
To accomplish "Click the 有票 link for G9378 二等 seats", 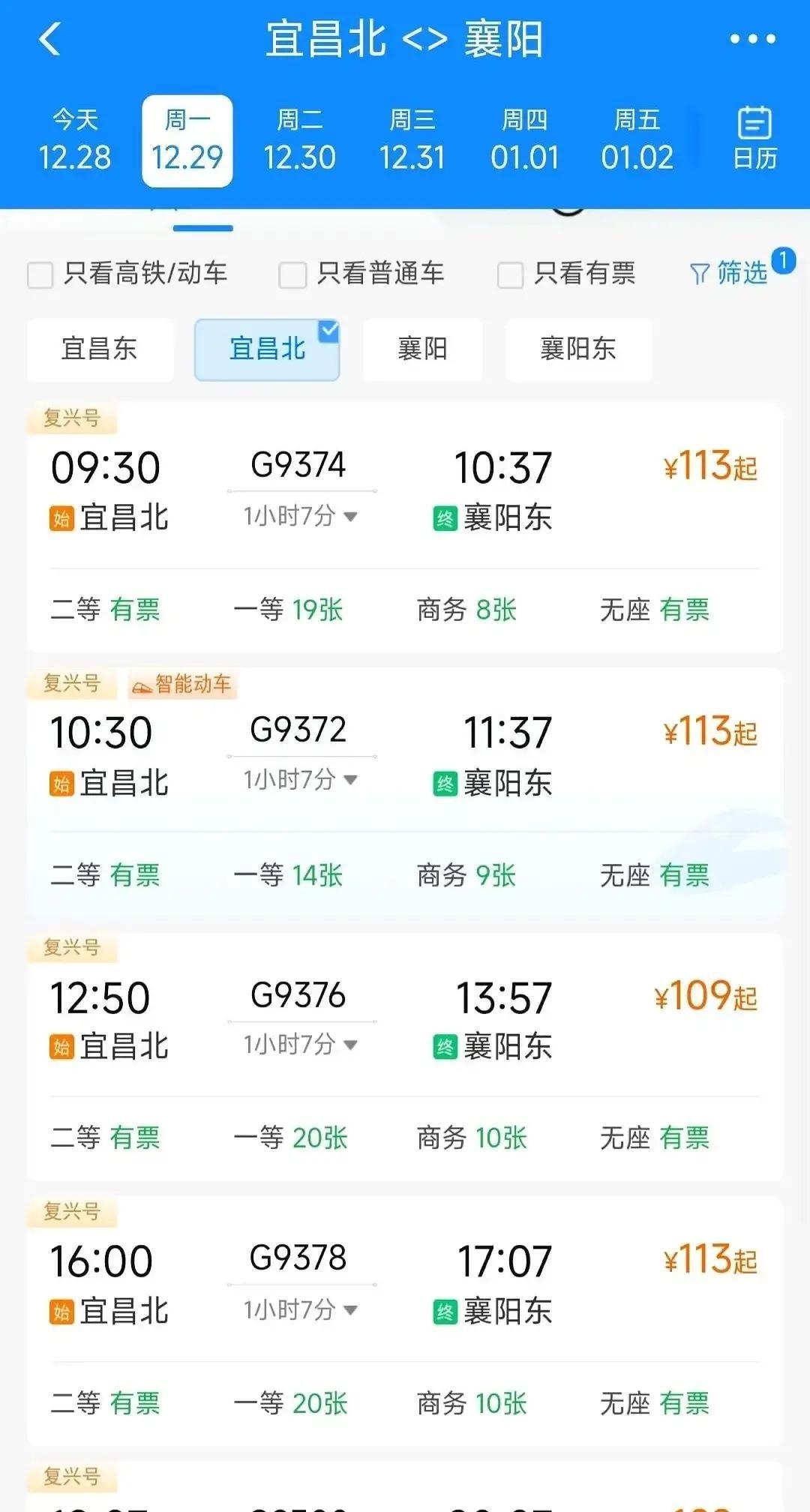I will [x=136, y=1404].
